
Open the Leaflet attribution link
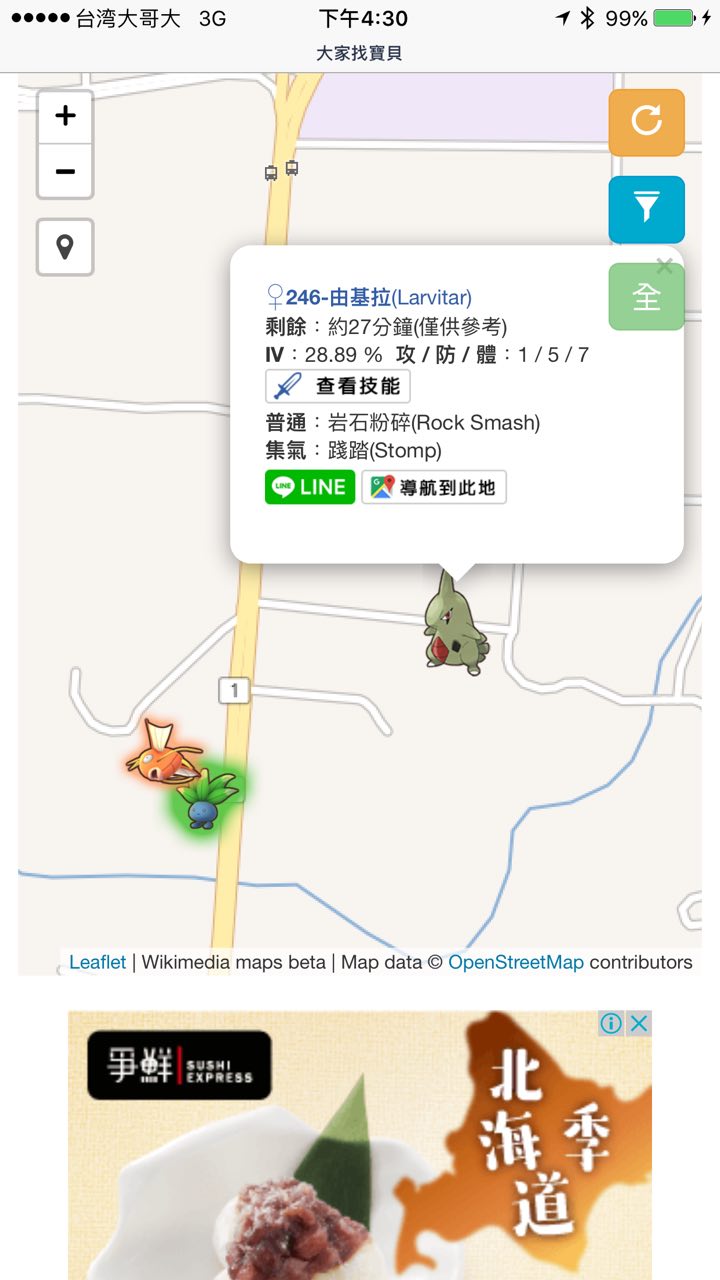click(x=97, y=962)
